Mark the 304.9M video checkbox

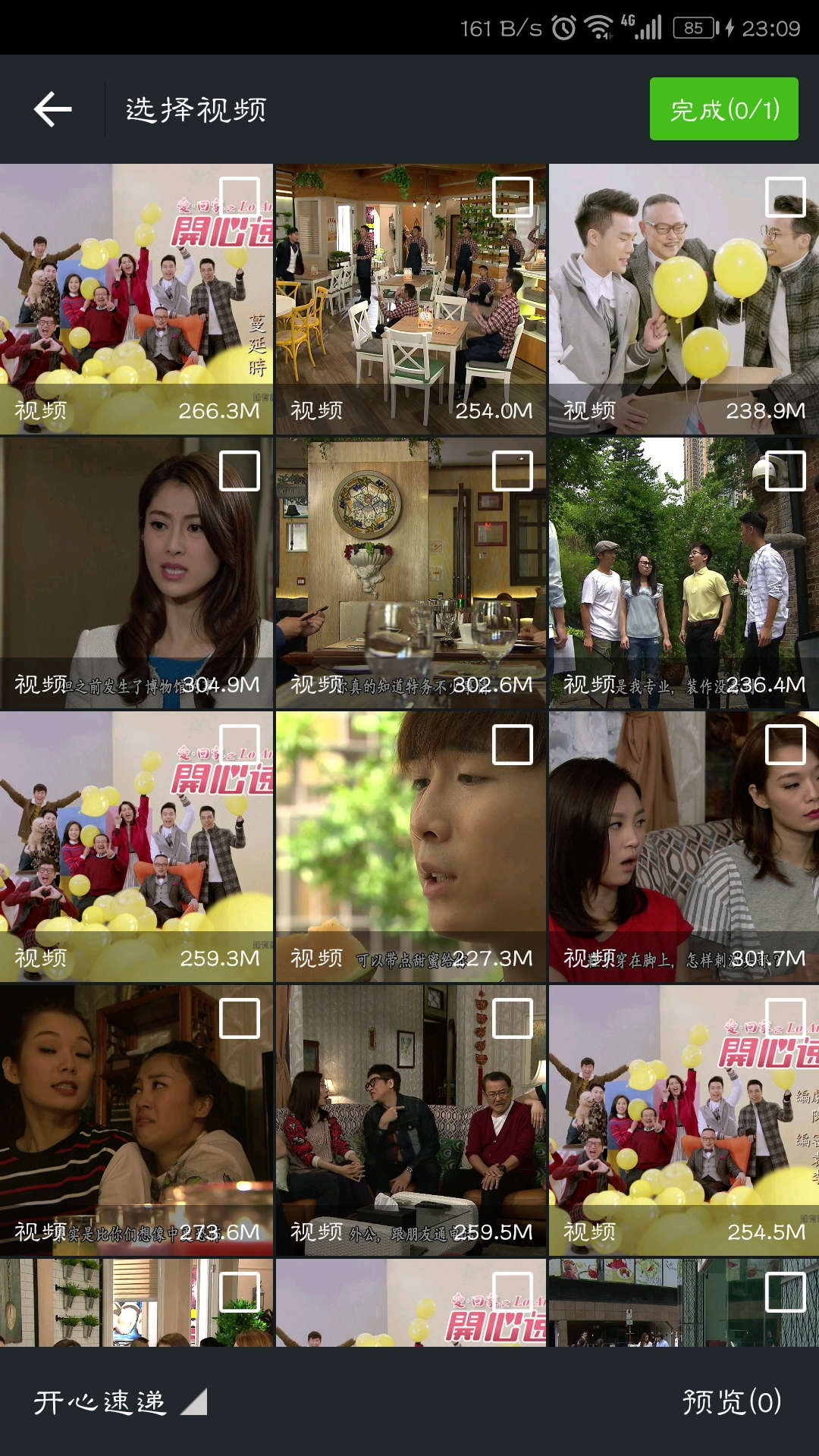coord(240,471)
